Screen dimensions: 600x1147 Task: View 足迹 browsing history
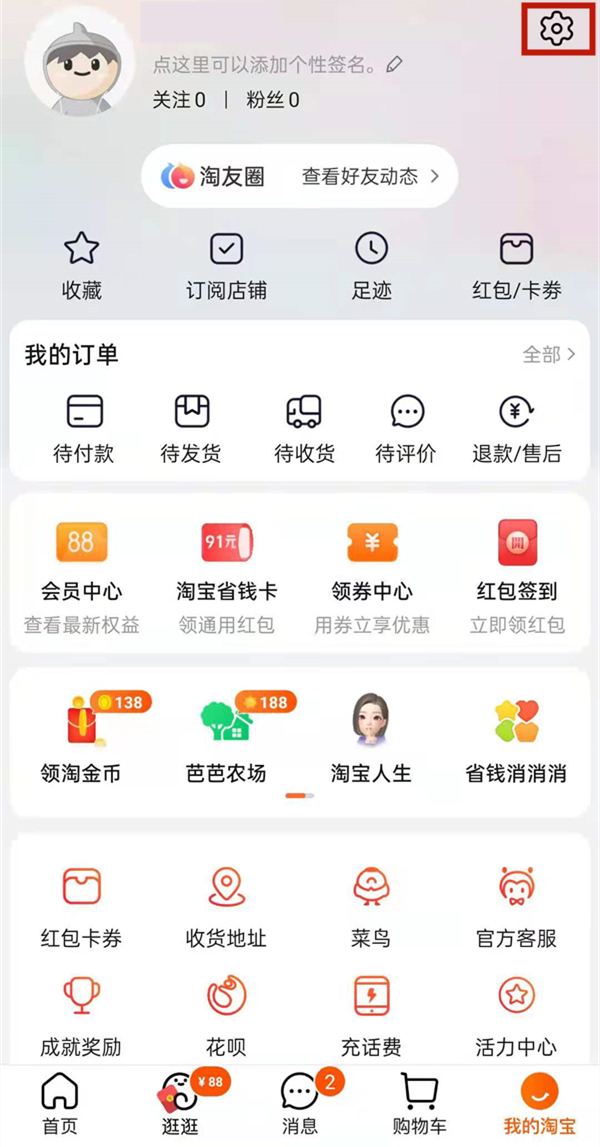pos(372,265)
